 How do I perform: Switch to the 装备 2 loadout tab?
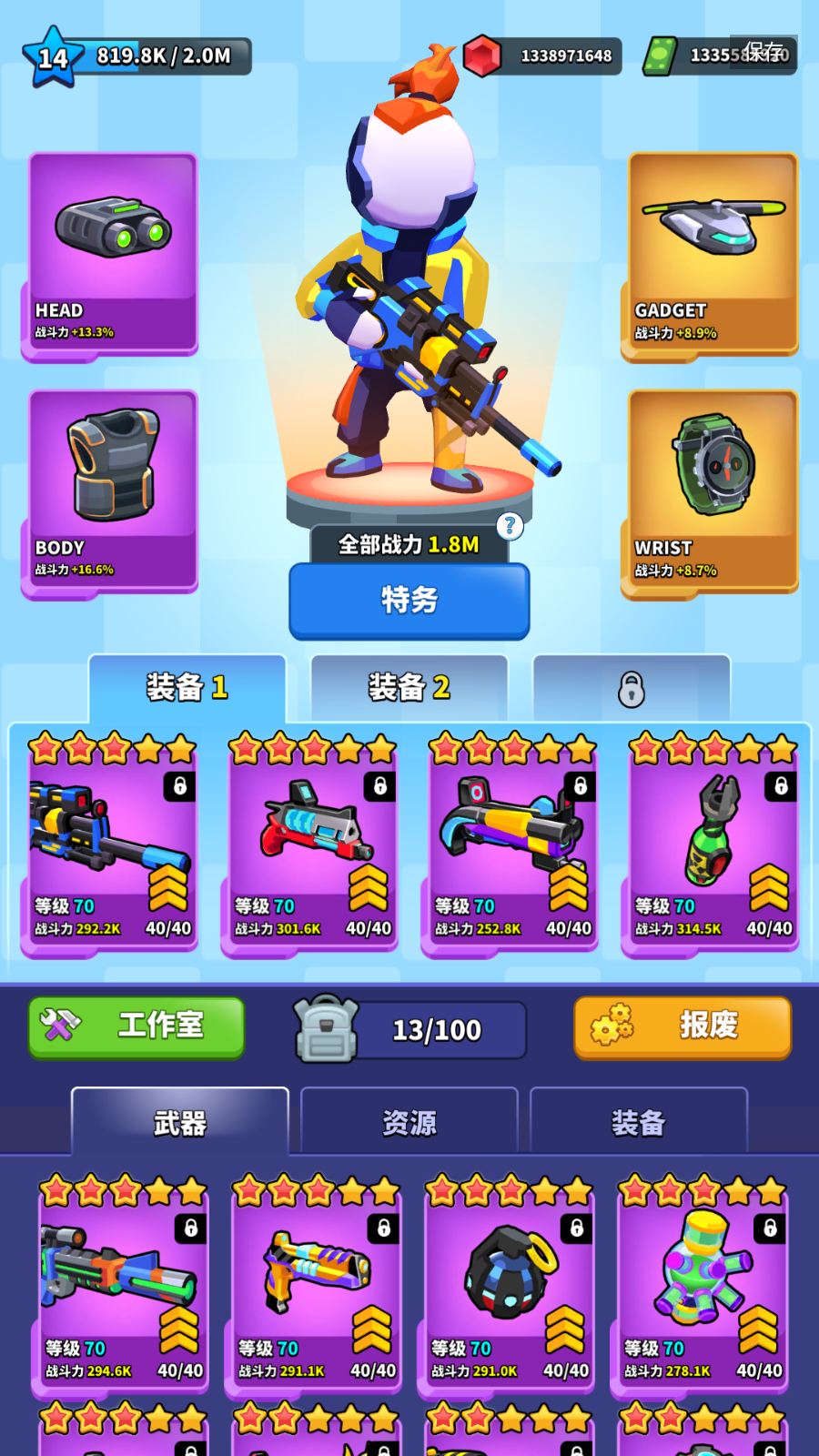pos(409,688)
